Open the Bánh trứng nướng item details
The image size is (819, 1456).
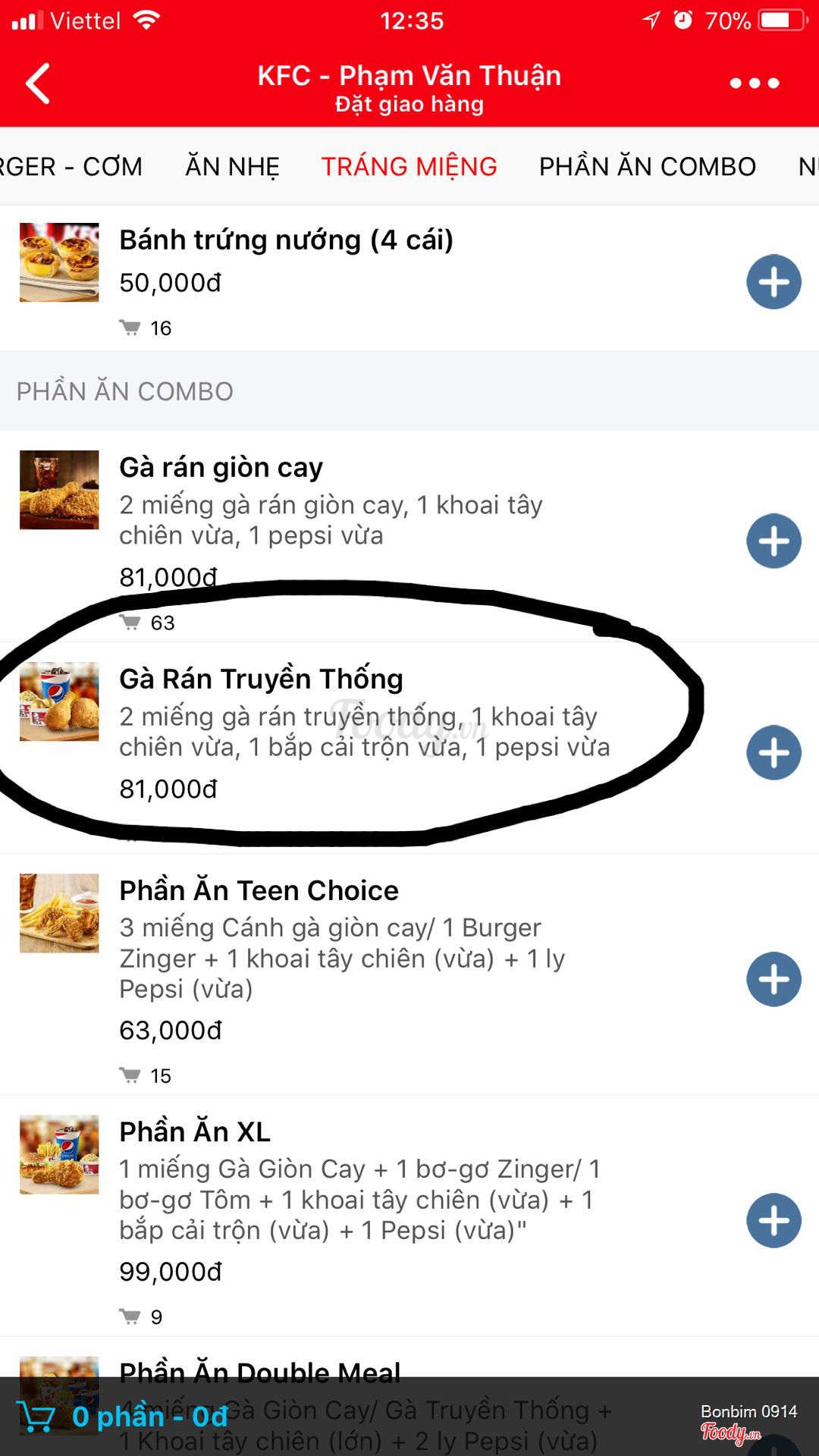coord(286,240)
